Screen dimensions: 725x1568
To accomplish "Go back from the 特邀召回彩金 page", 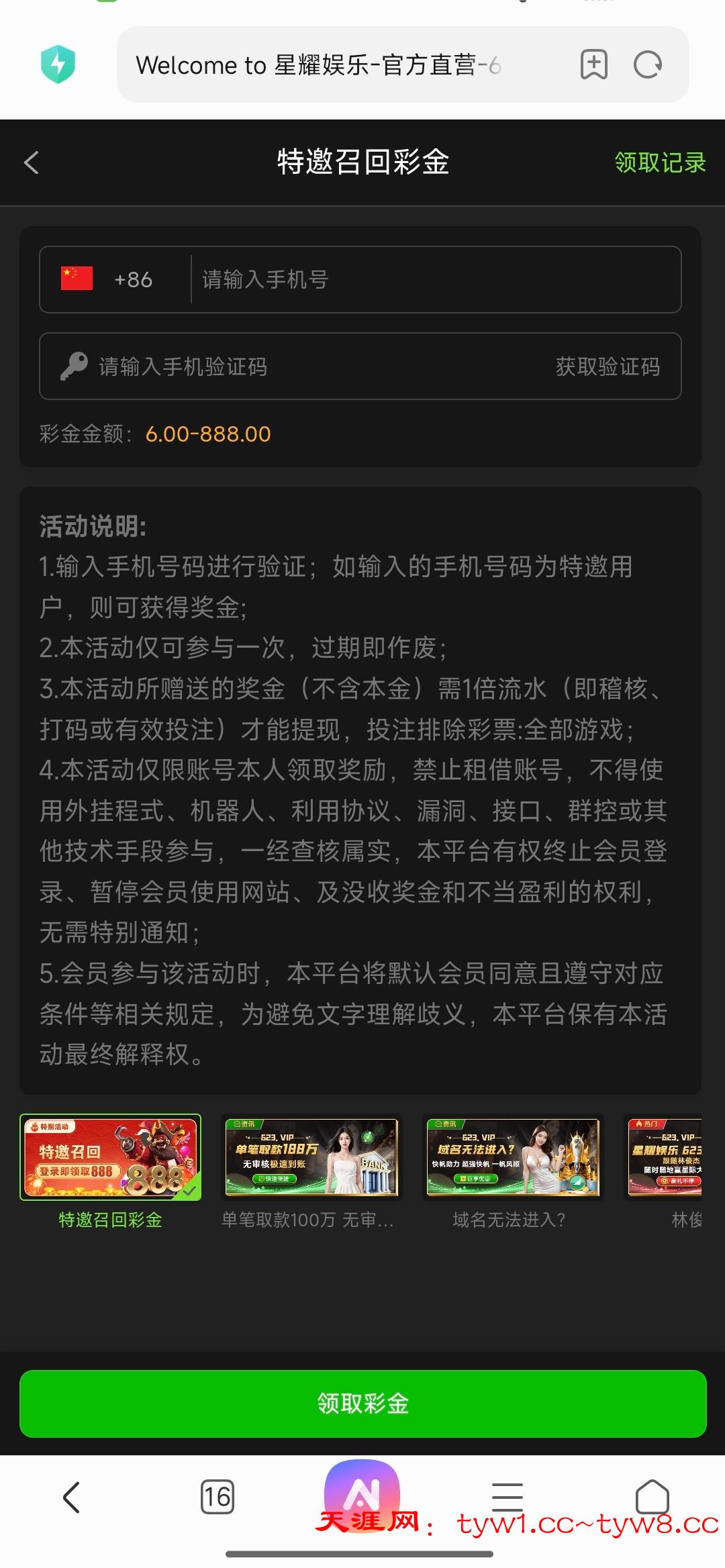I will 32,162.
